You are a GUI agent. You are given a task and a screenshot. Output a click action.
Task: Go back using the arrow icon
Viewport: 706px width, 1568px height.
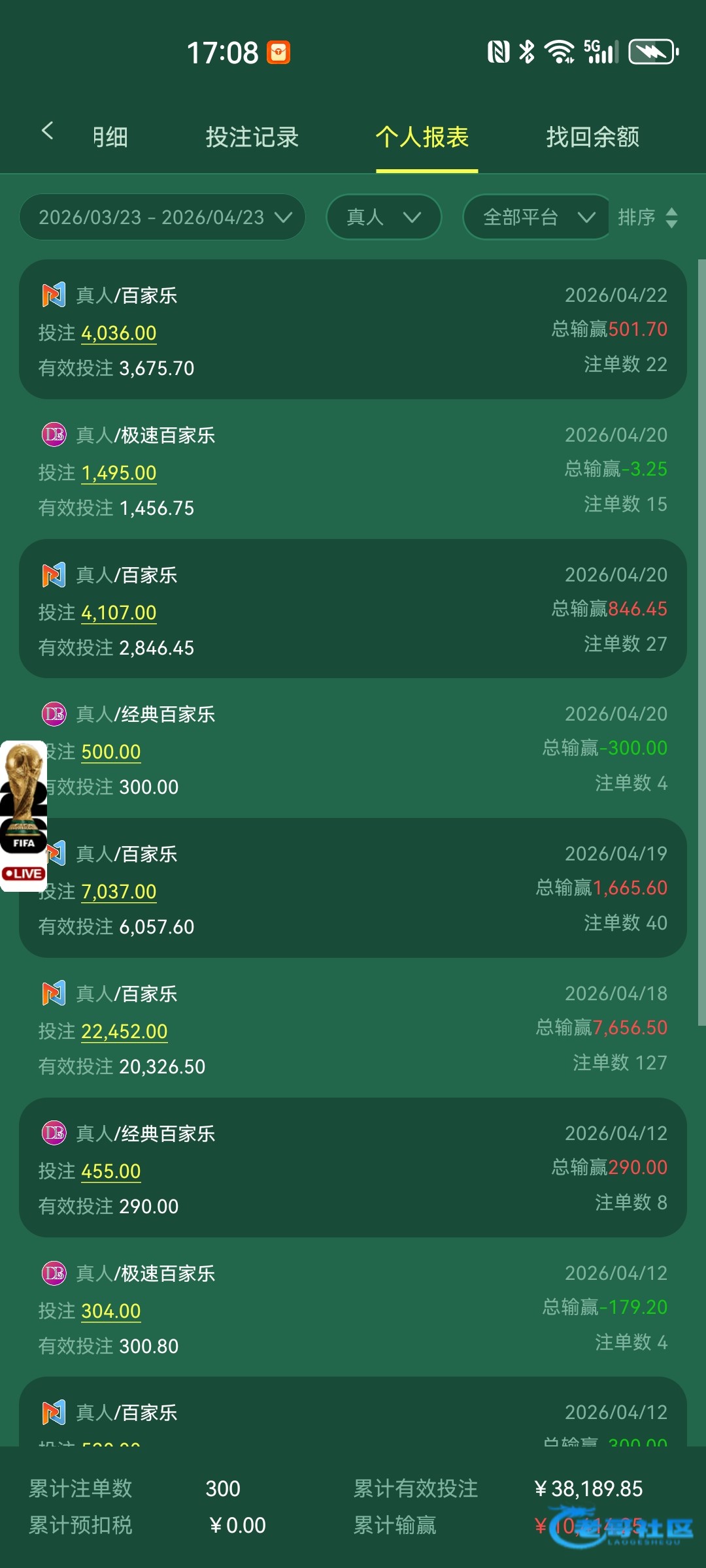[47, 131]
